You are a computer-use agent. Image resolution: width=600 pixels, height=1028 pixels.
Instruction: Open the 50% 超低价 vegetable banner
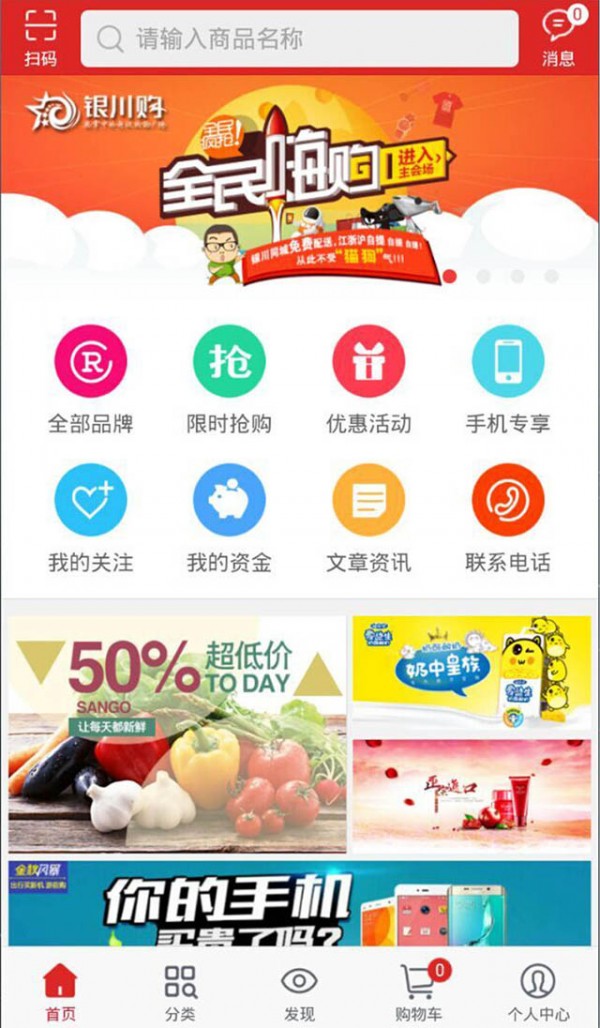(177, 735)
